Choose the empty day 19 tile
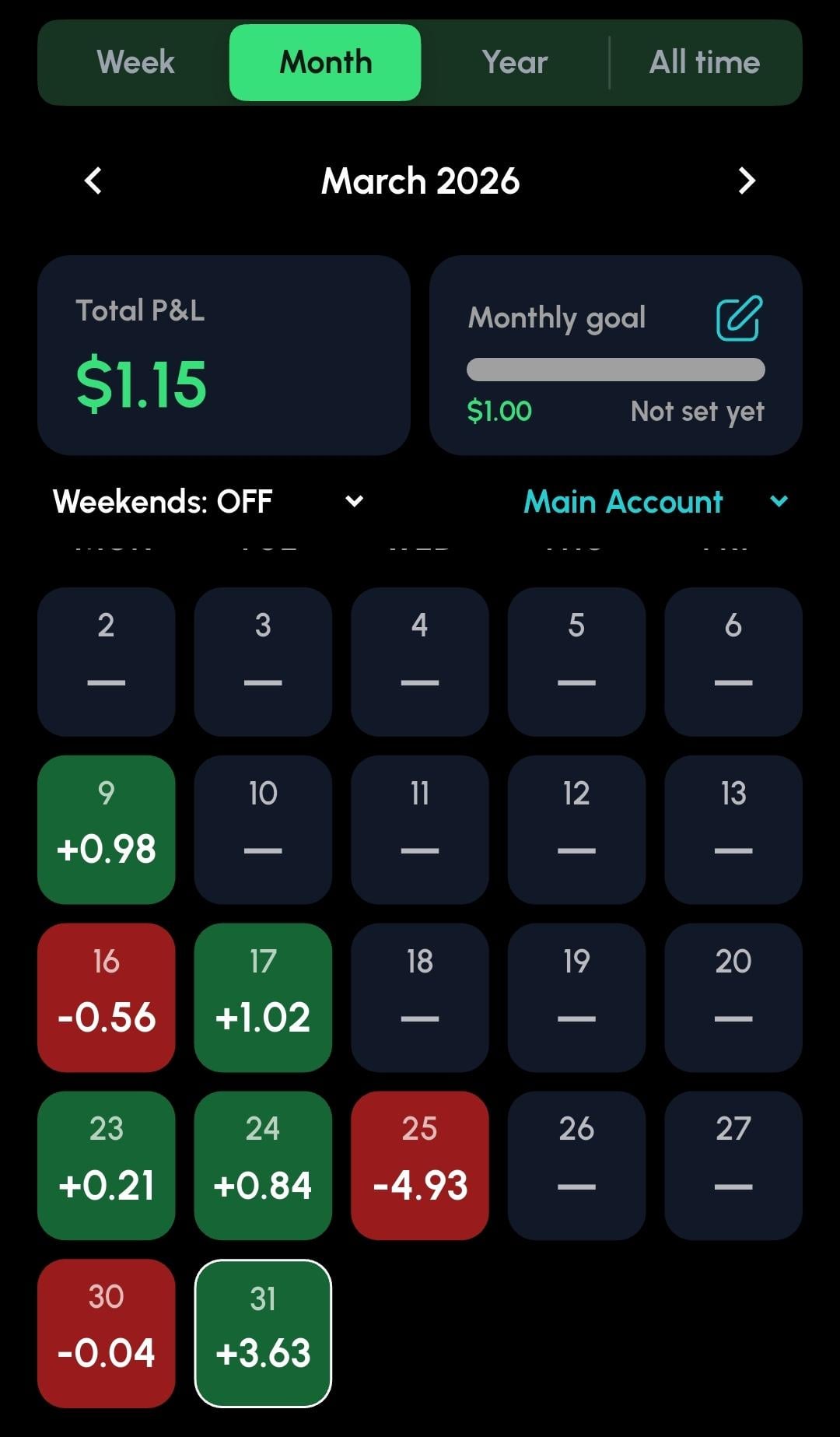The height and width of the screenshot is (1437, 840). pos(576,997)
